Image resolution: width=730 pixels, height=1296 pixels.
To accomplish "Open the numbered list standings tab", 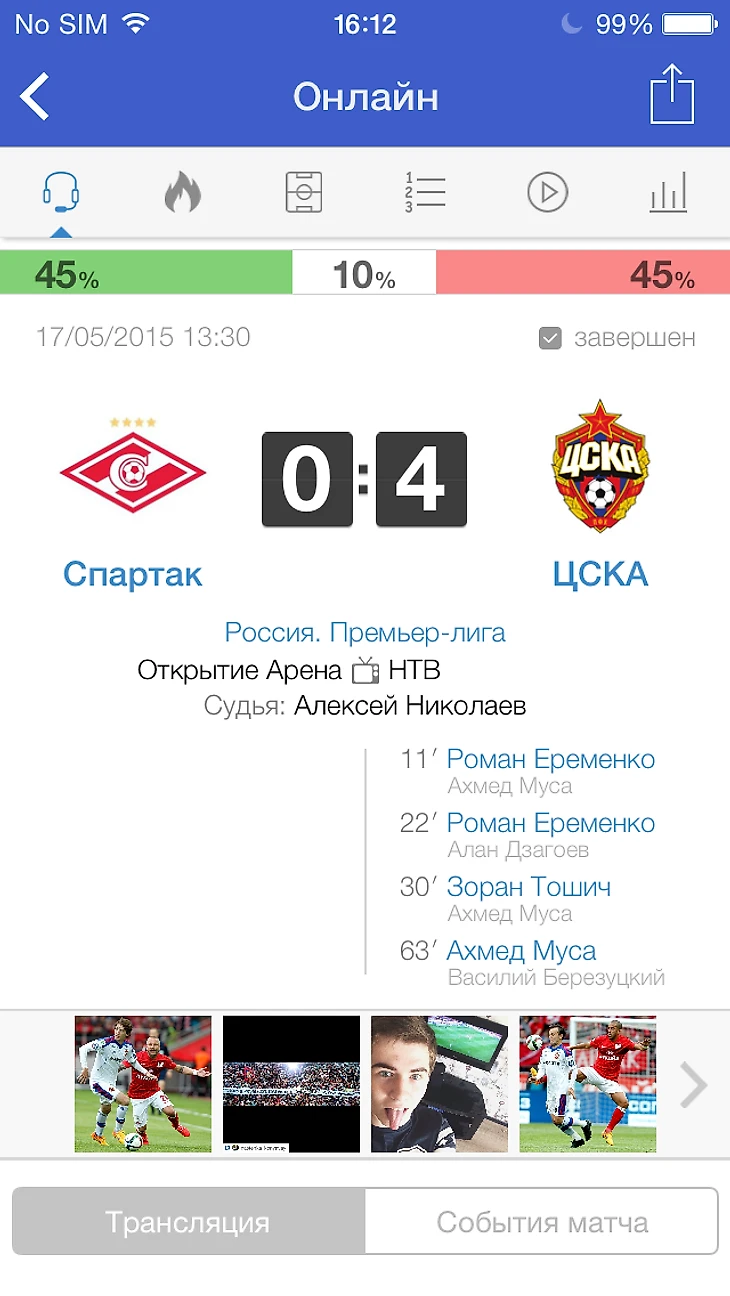I will 425,192.
